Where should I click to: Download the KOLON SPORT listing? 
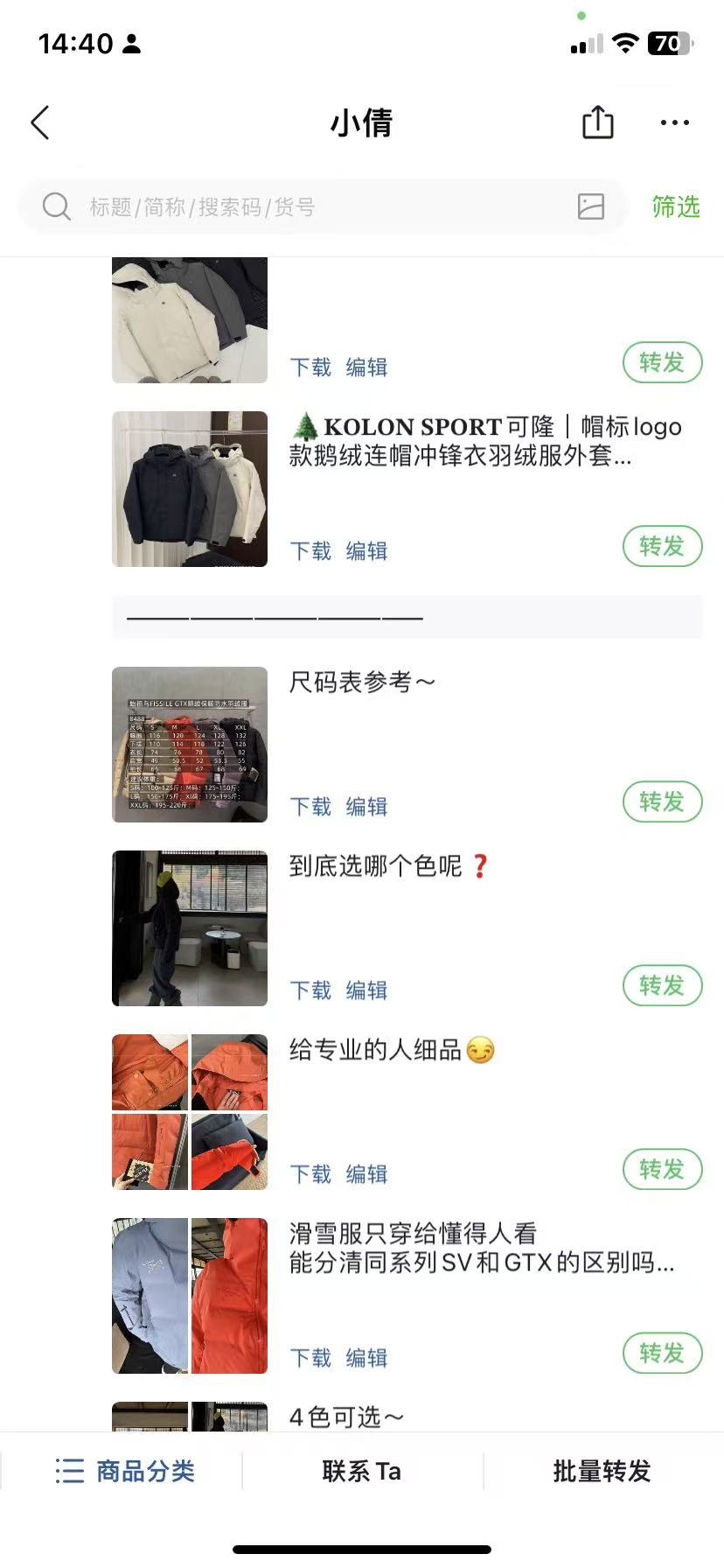pyautogui.click(x=310, y=550)
